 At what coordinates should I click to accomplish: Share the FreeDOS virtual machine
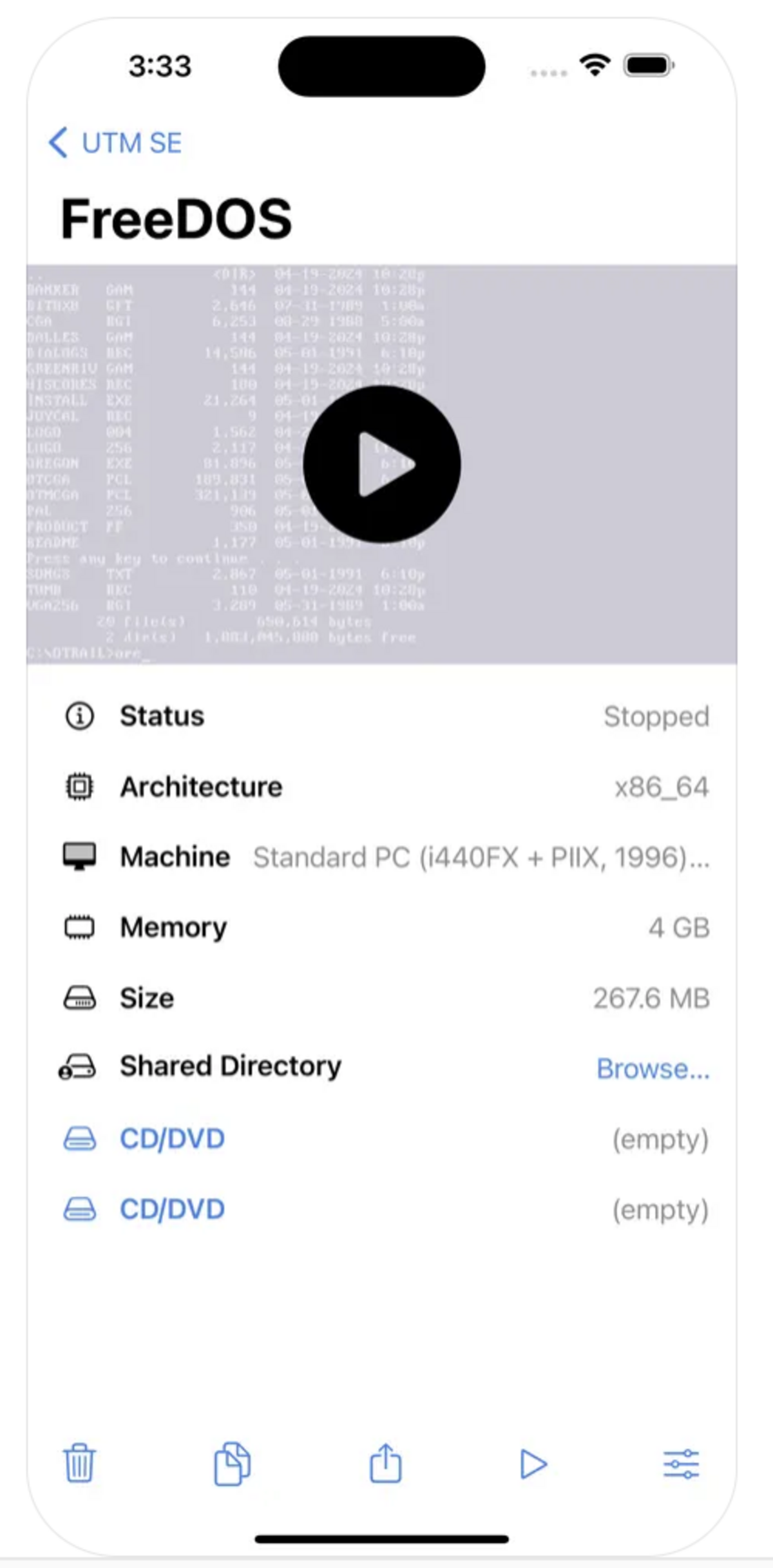click(385, 1464)
